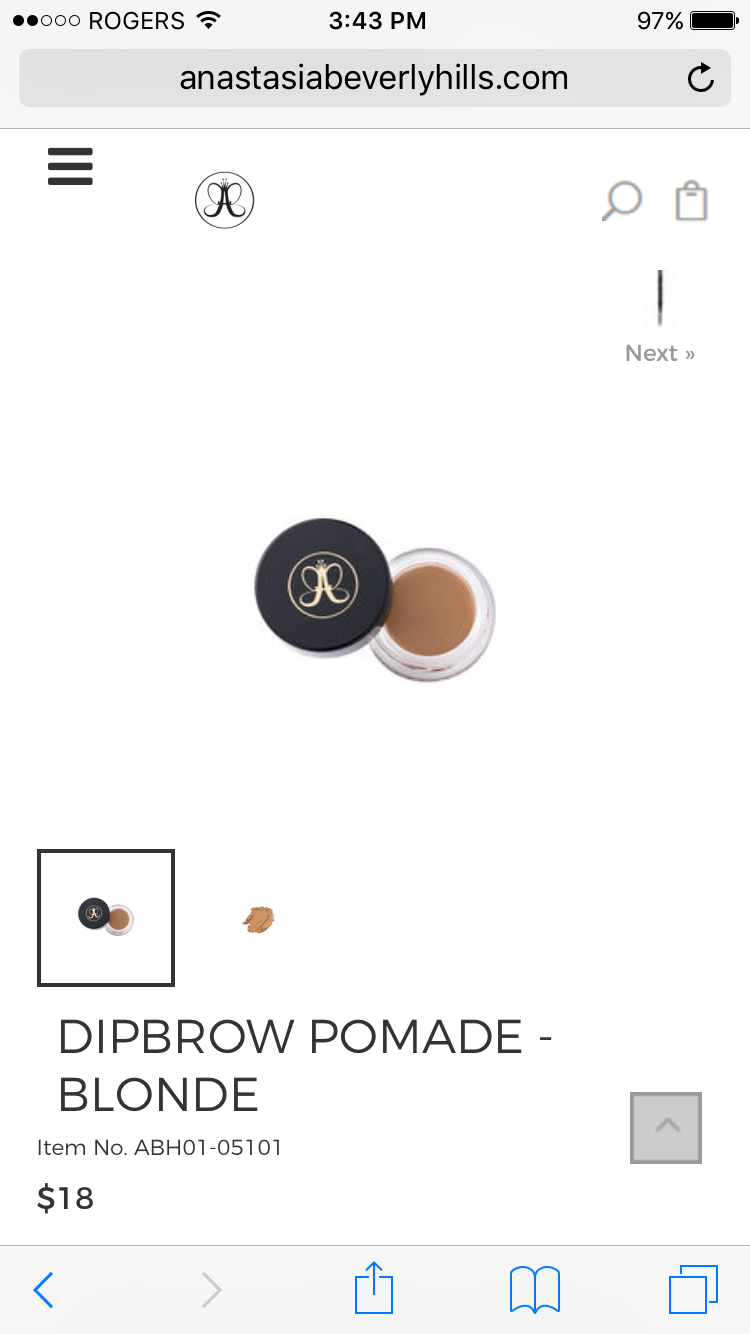Show open Safari tabs
The image size is (750, 1334).
[693, 1289]
